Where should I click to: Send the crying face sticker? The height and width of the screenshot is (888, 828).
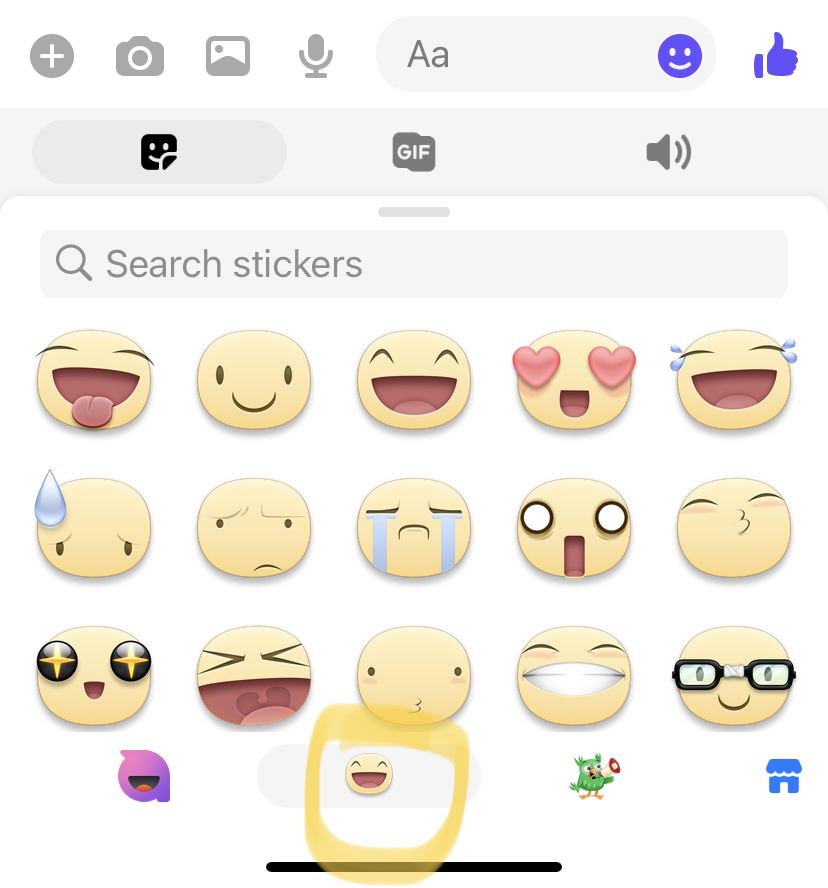pos(414,526)
